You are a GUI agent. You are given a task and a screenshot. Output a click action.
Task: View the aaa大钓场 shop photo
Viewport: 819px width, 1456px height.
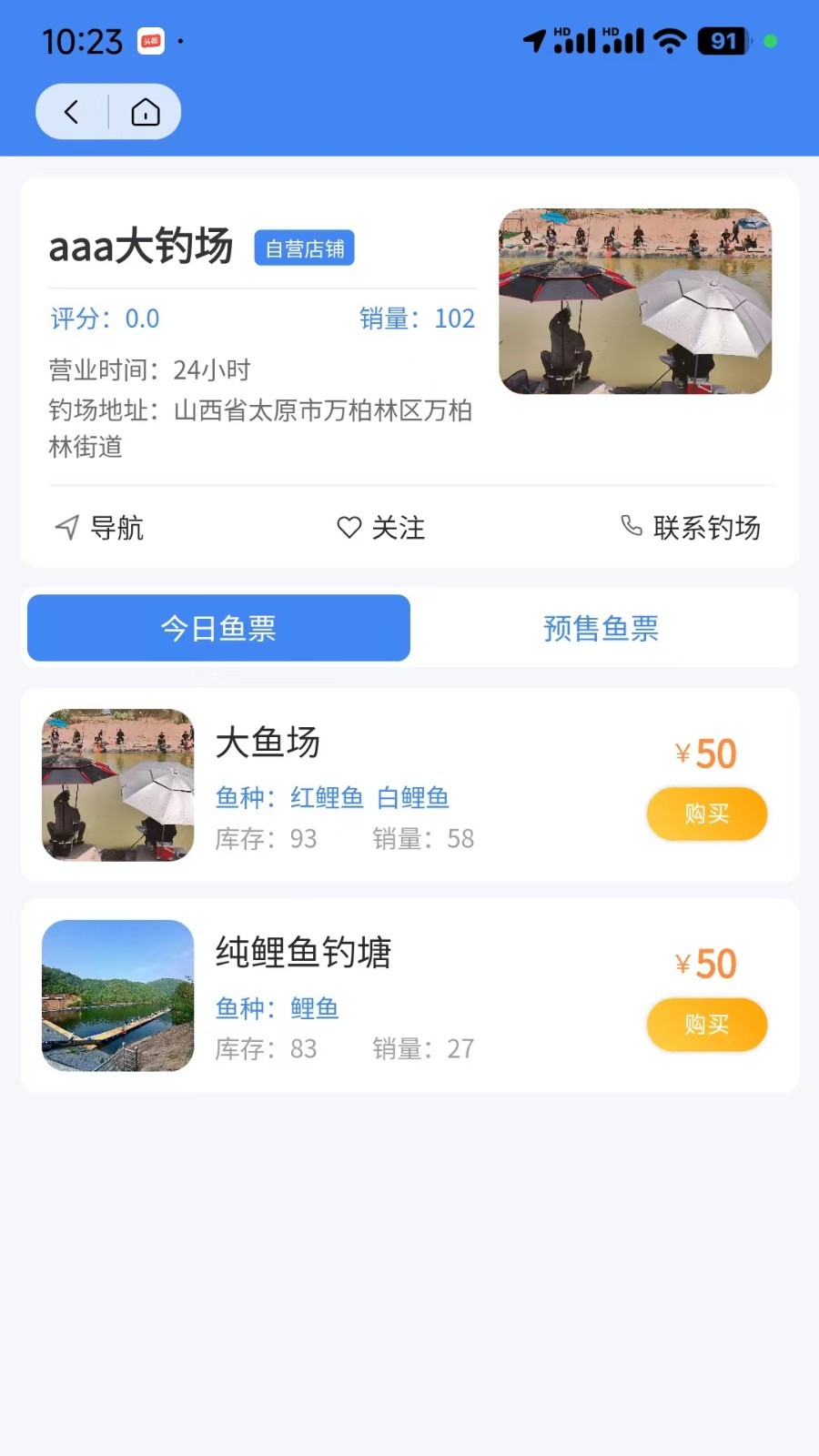coord(635,301)
